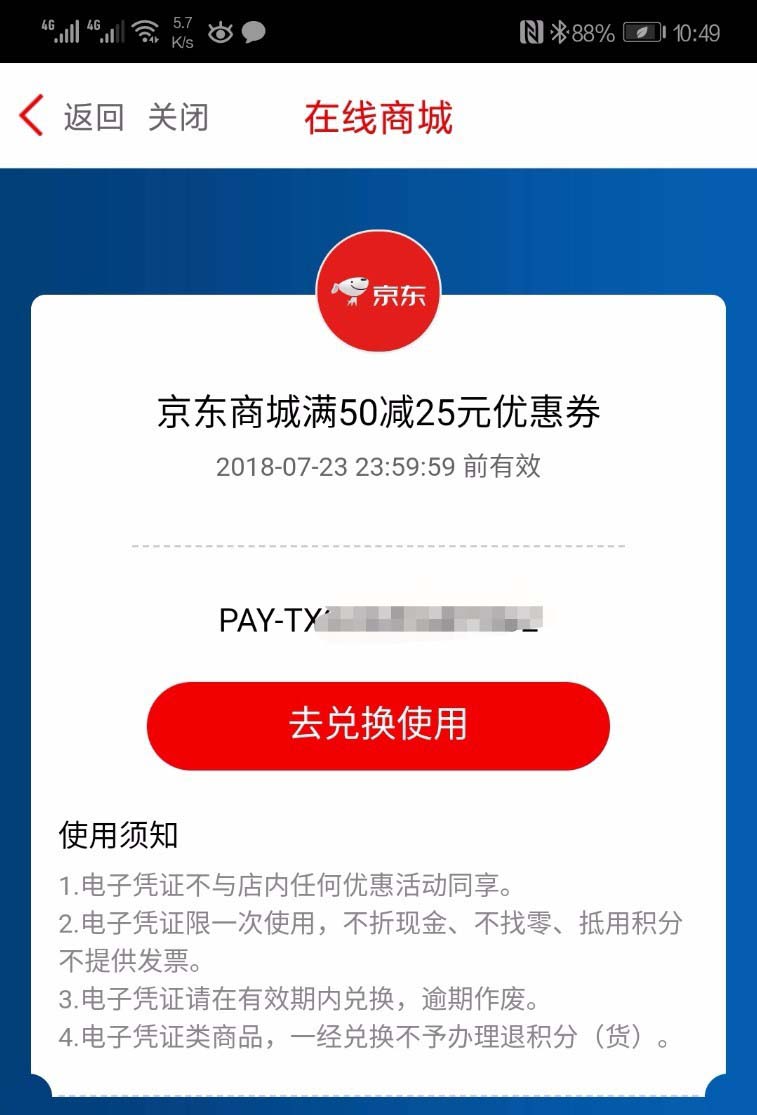Tap the 去兑换使用 button

[x=378, y=725]
